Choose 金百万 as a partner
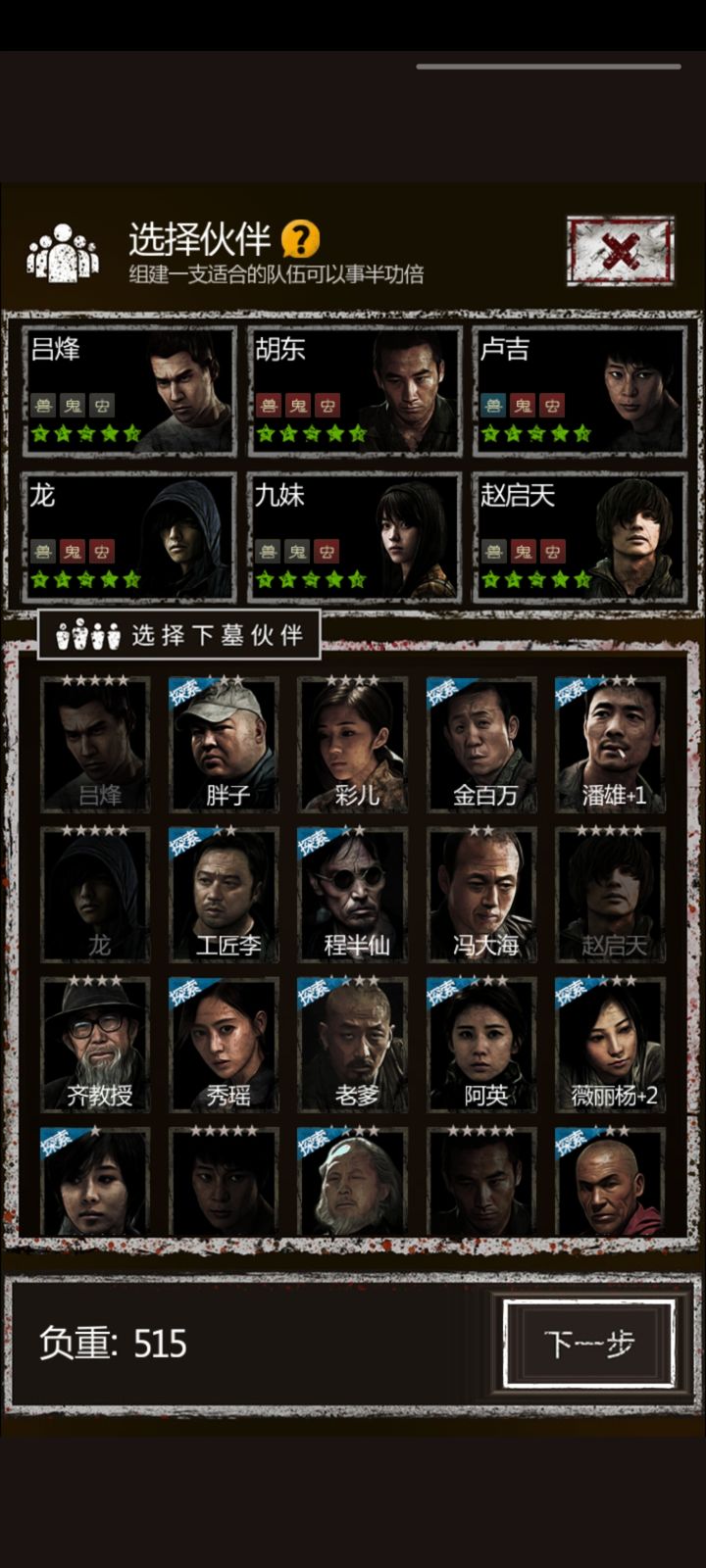Screen dimensions: 706x1568 (482, 745)
